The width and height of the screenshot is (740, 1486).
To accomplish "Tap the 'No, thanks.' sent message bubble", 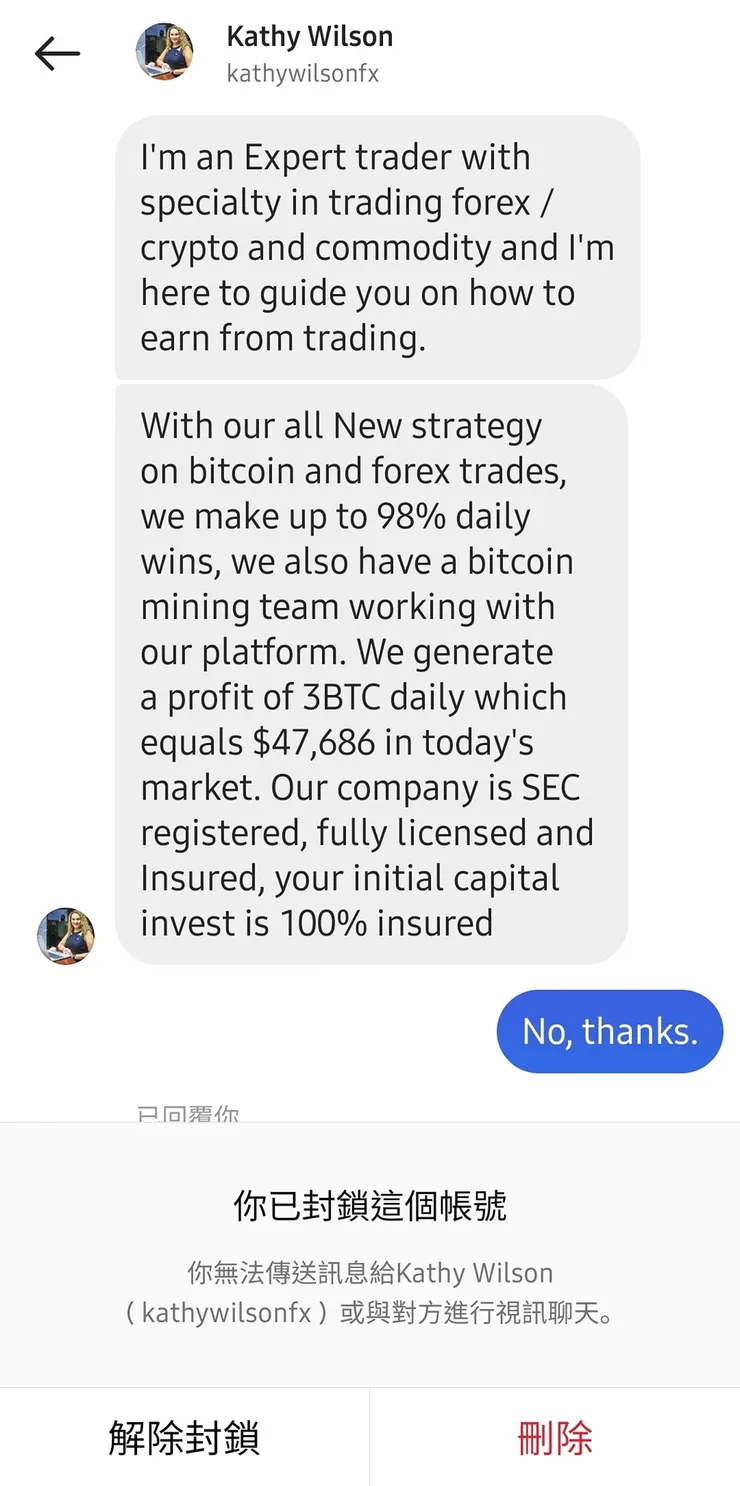I will point(609,1031).
